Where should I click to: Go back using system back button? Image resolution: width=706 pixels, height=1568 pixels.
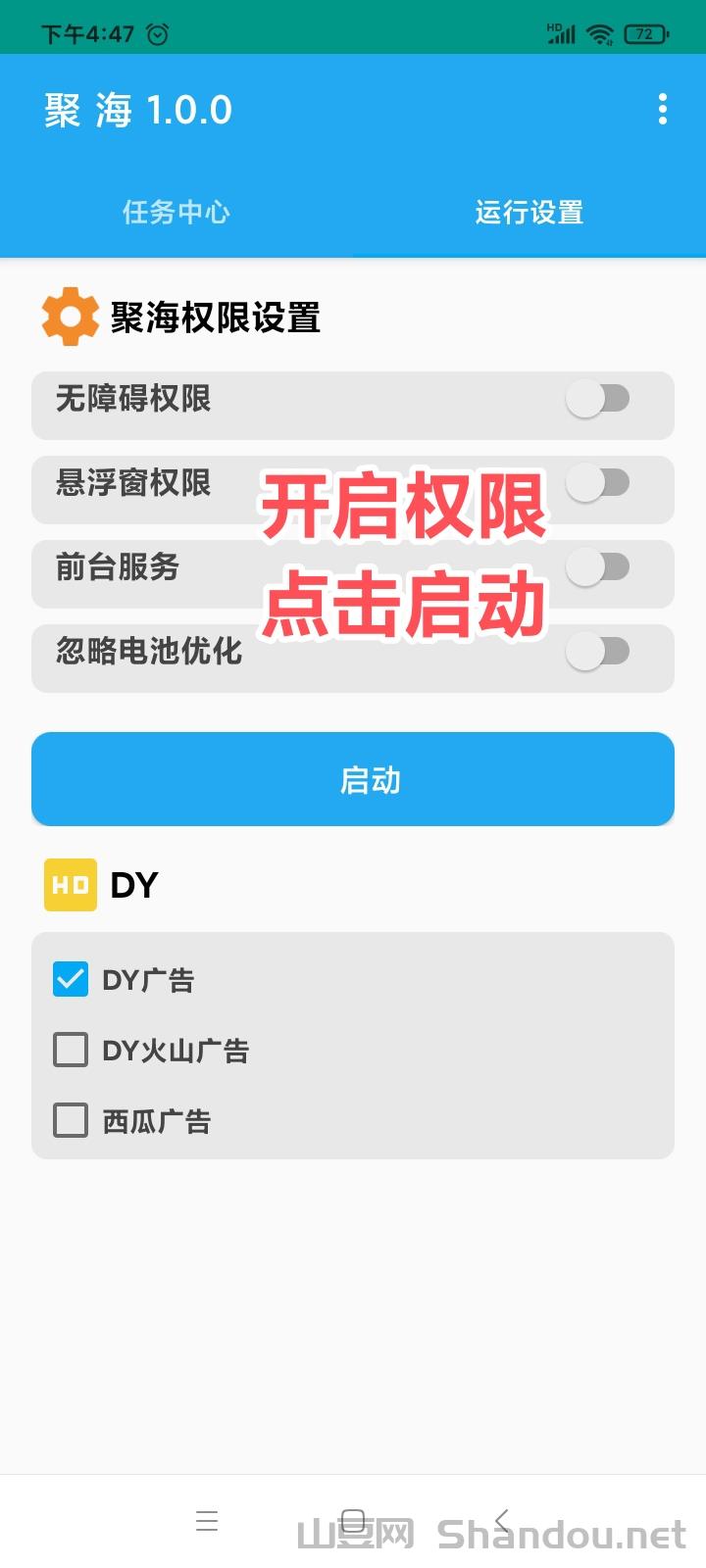pos(502,1521)
